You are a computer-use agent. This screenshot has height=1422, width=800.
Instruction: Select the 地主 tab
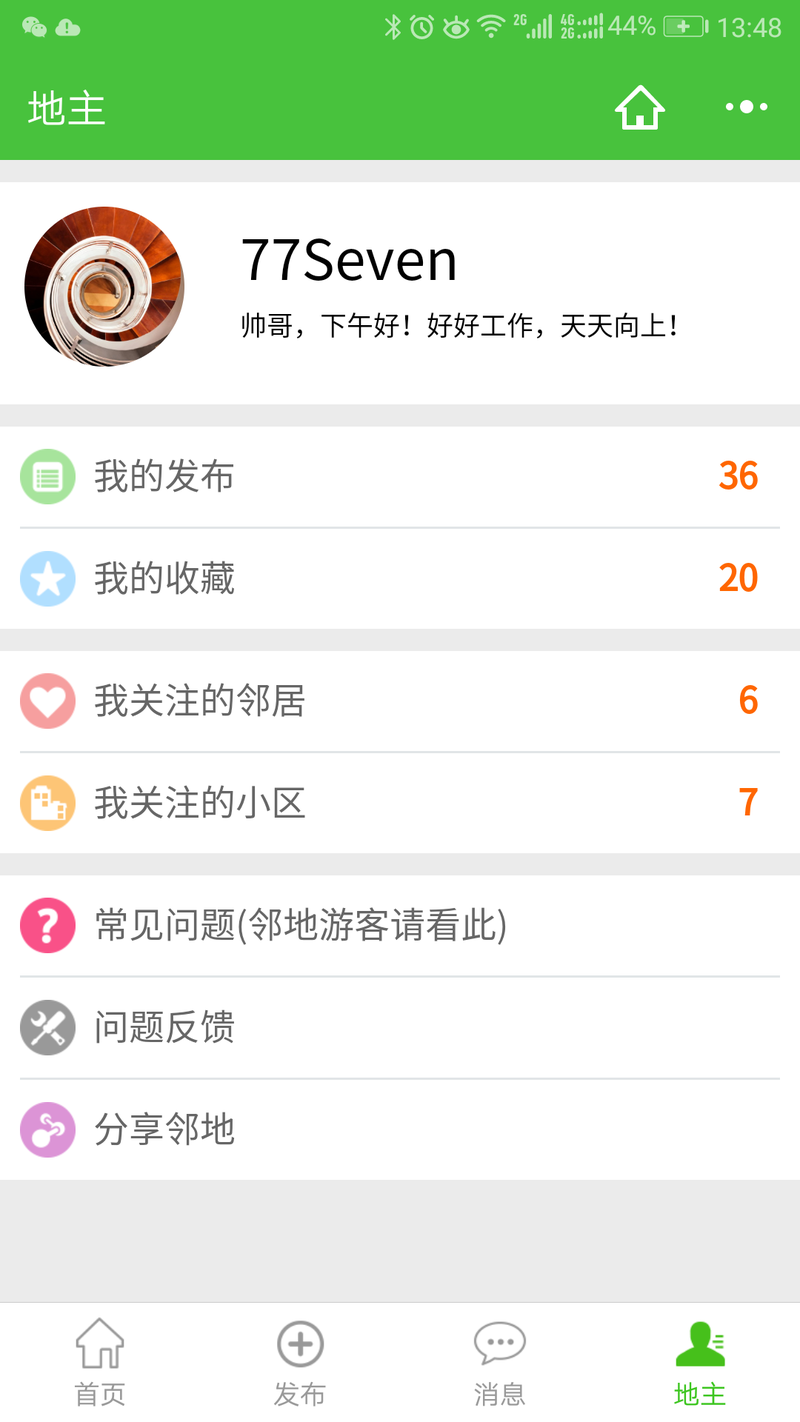pyautogui.click(x=700, y=1362)
